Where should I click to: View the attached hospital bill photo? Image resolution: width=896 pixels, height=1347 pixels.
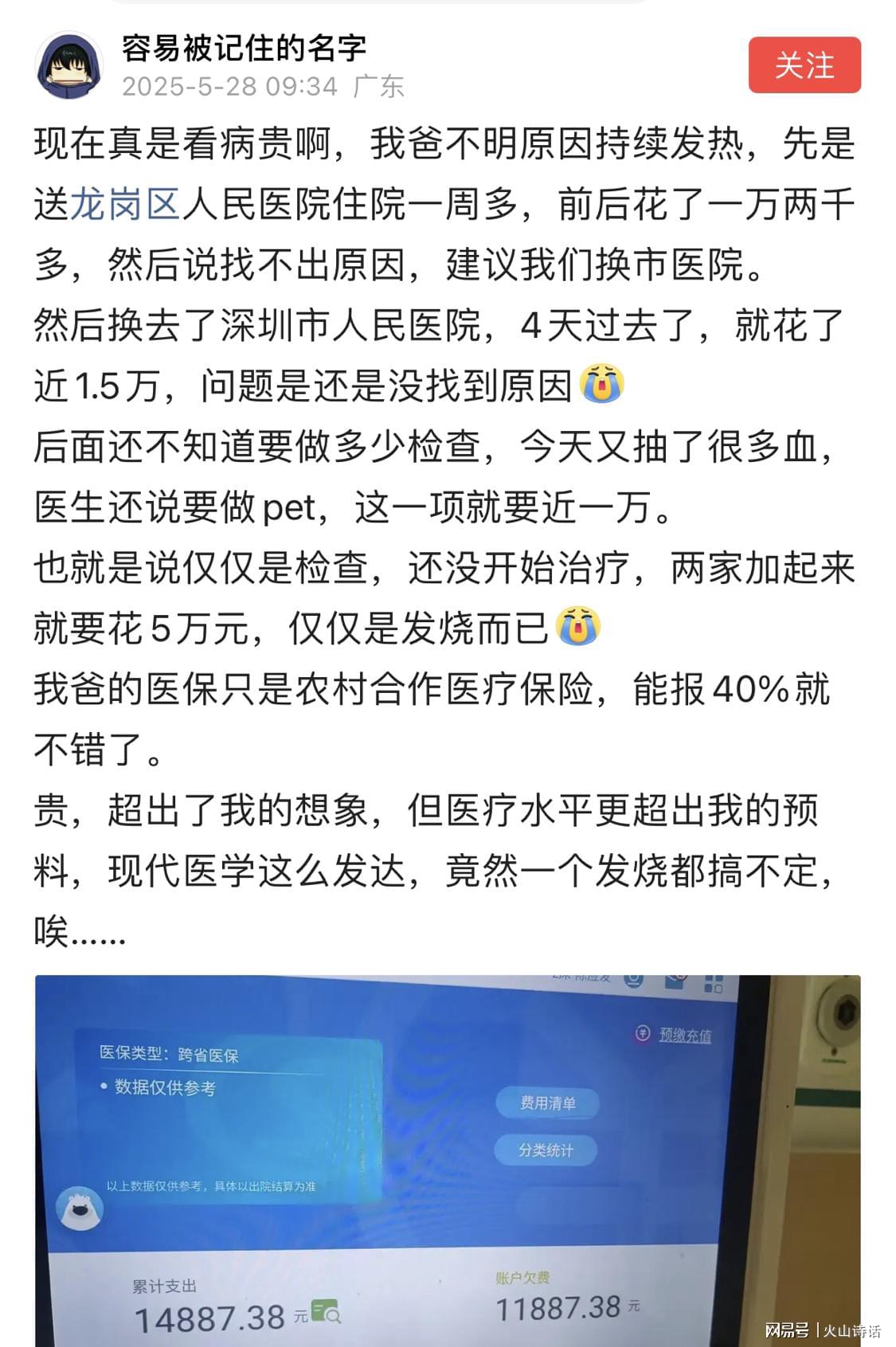(x=447, y=1159)
